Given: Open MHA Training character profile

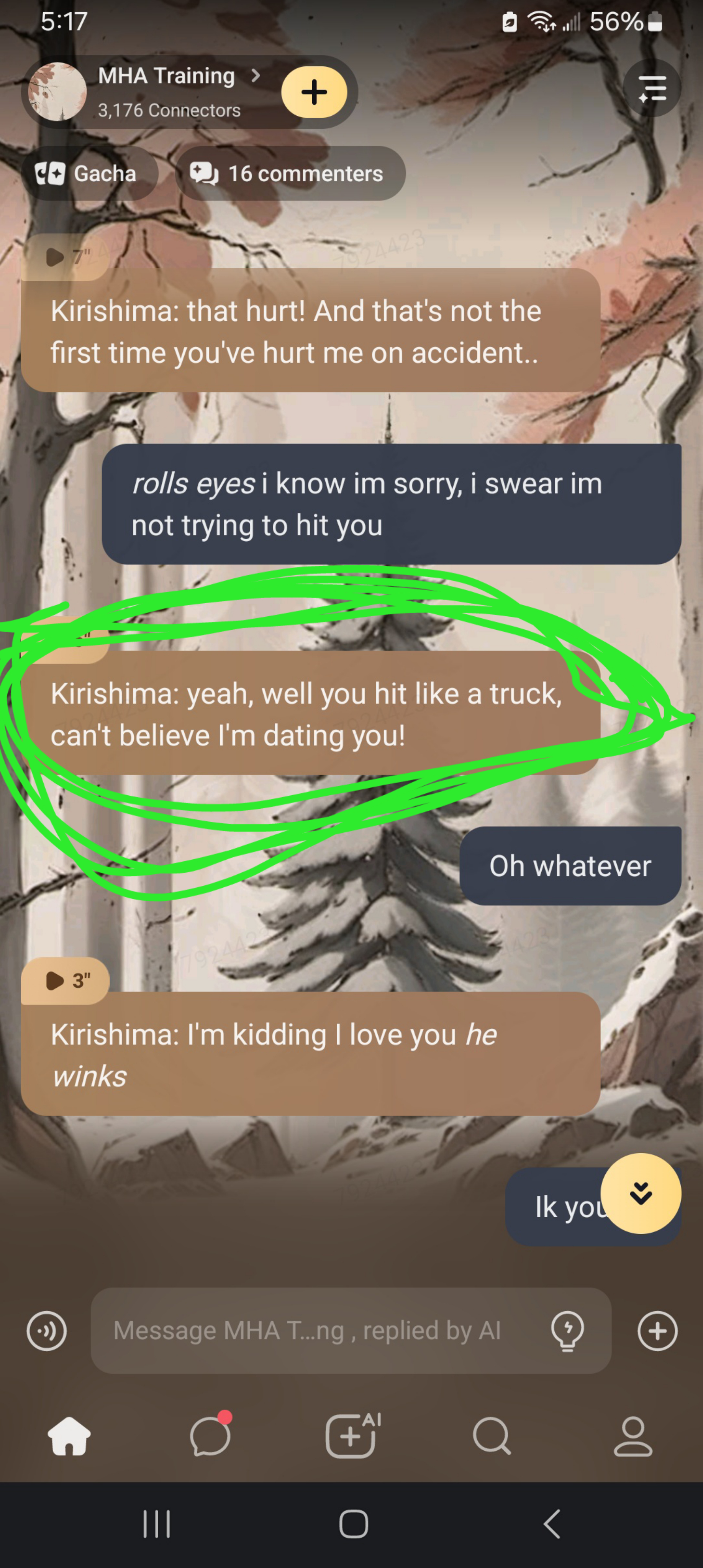Looking at the screenshot, I should [x=166, y=77].
